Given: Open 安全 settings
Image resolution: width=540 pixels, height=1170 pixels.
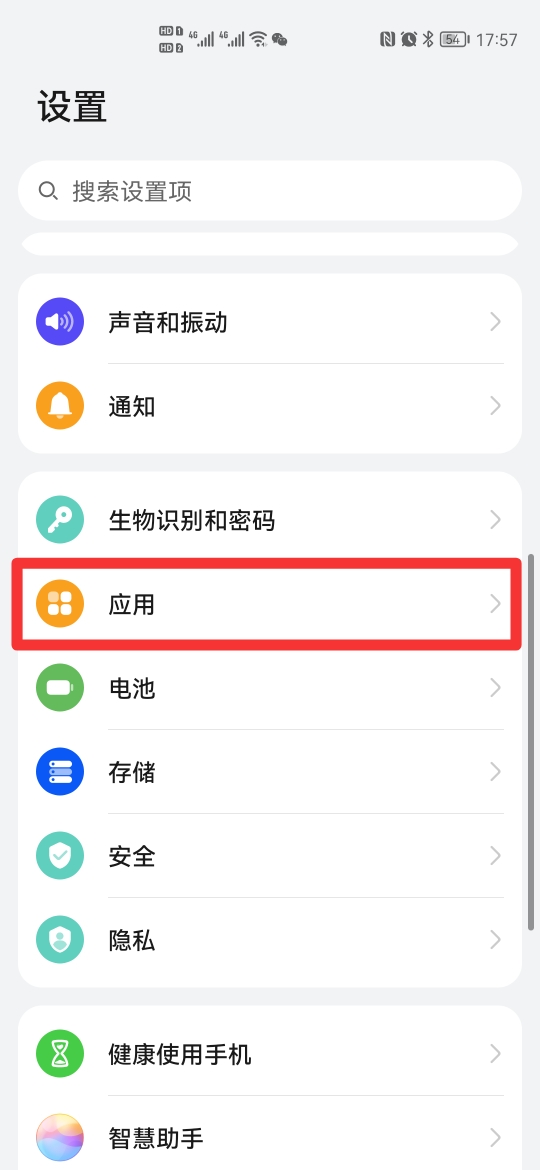Looking at the screenshot, I should click(x=270, y=856).
